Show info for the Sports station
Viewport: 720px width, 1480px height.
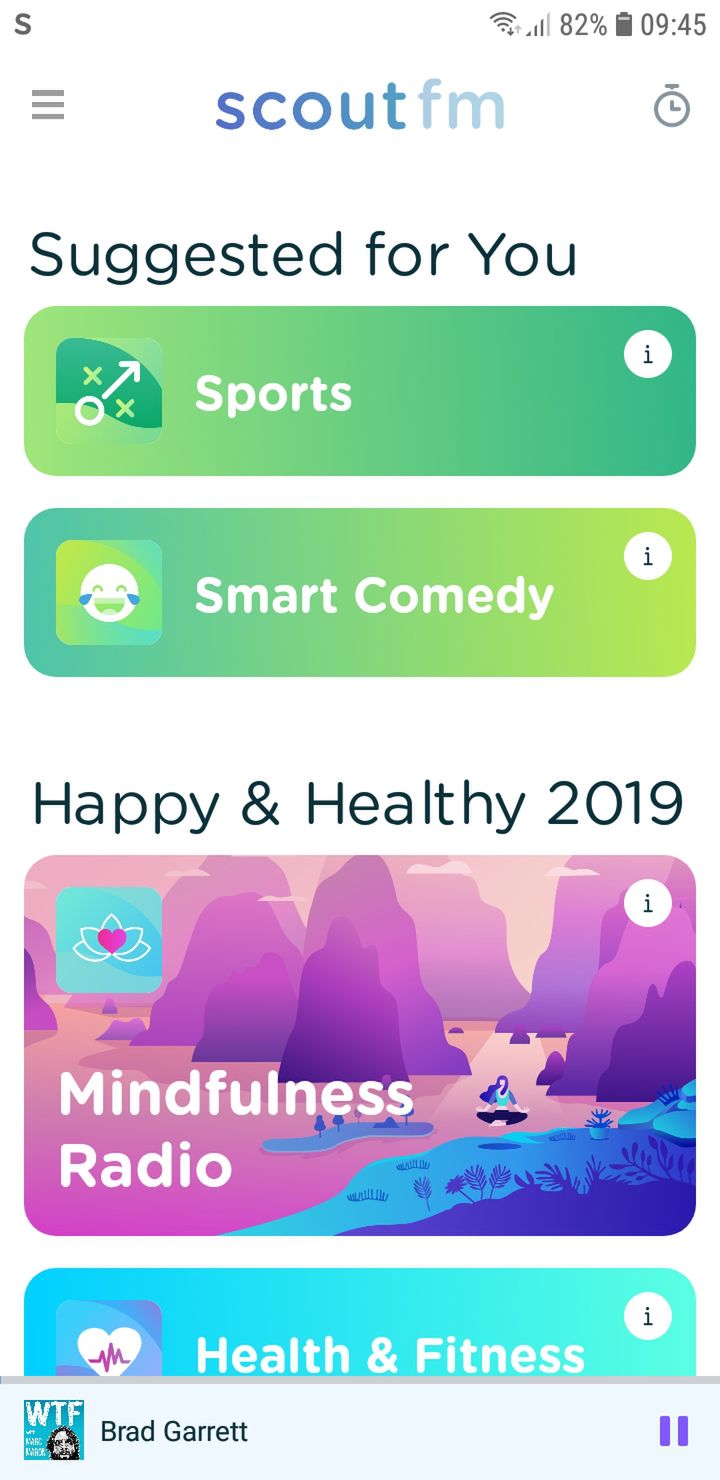click(x=648, y=355)
